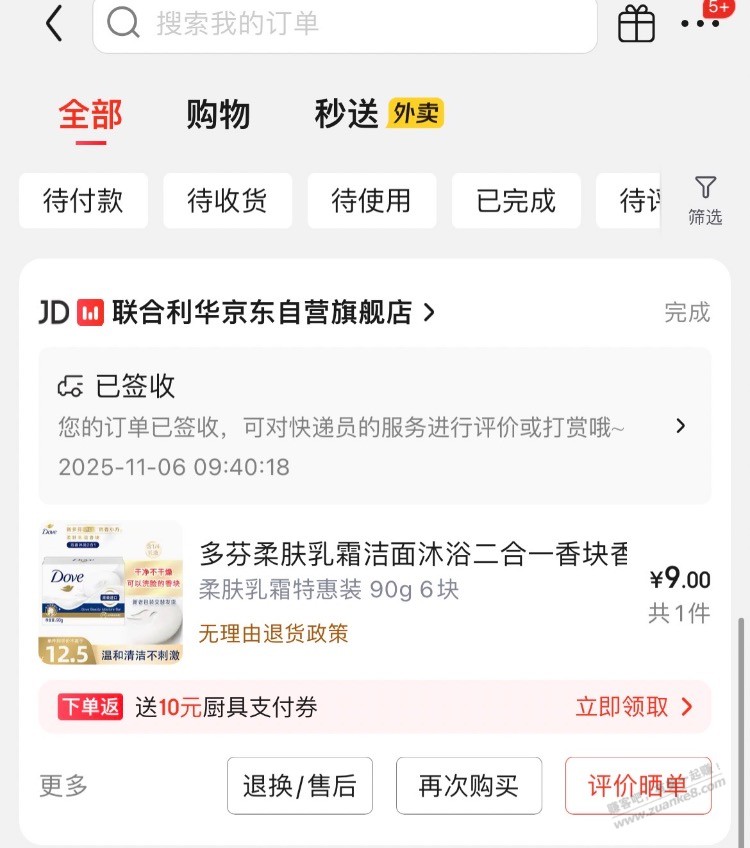Select the 待使用 filter chip
This screenshot has width=750, height=848.
pos(371,200)
